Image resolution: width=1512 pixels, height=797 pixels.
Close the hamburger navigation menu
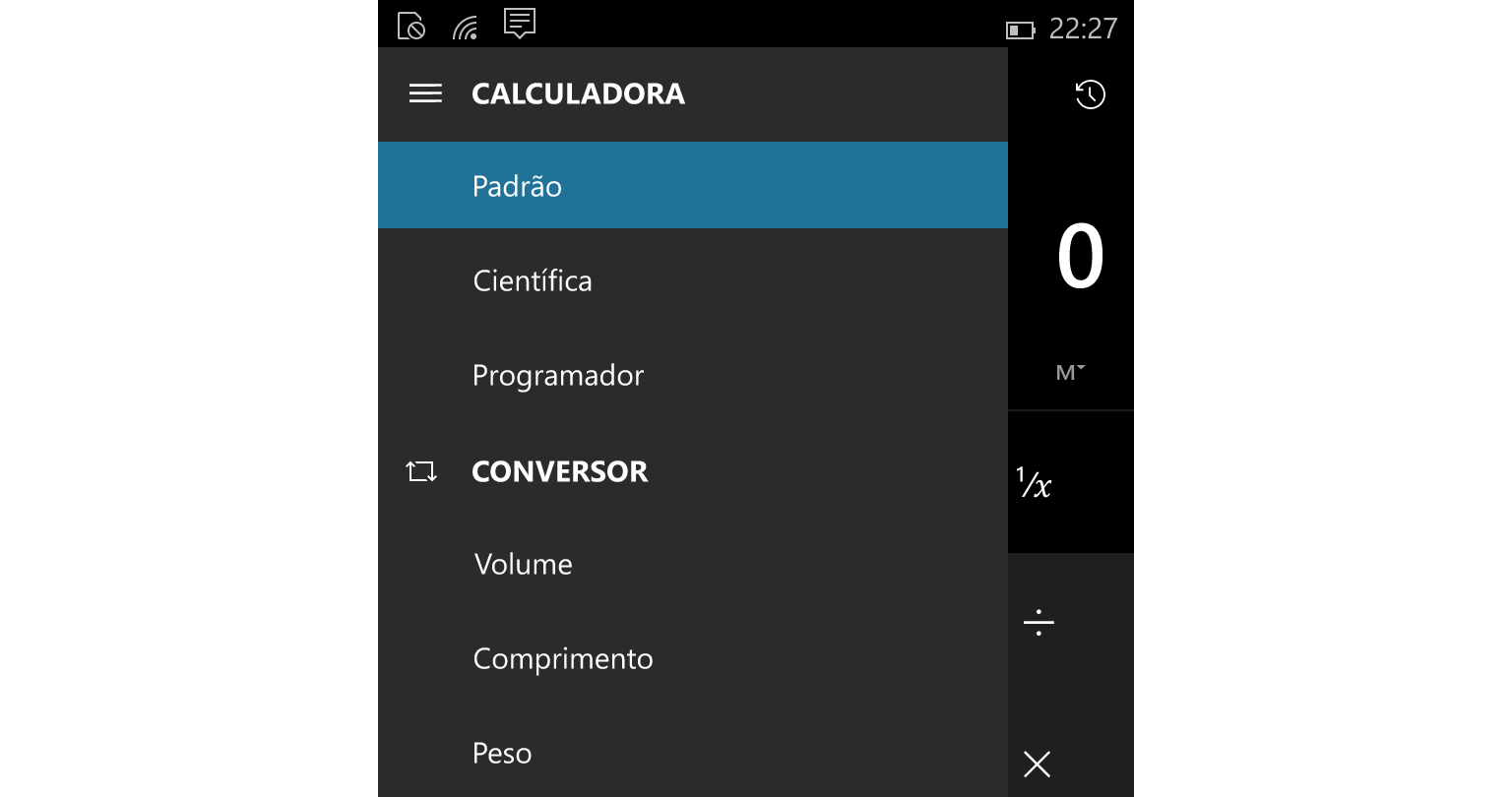click(425, 93)
